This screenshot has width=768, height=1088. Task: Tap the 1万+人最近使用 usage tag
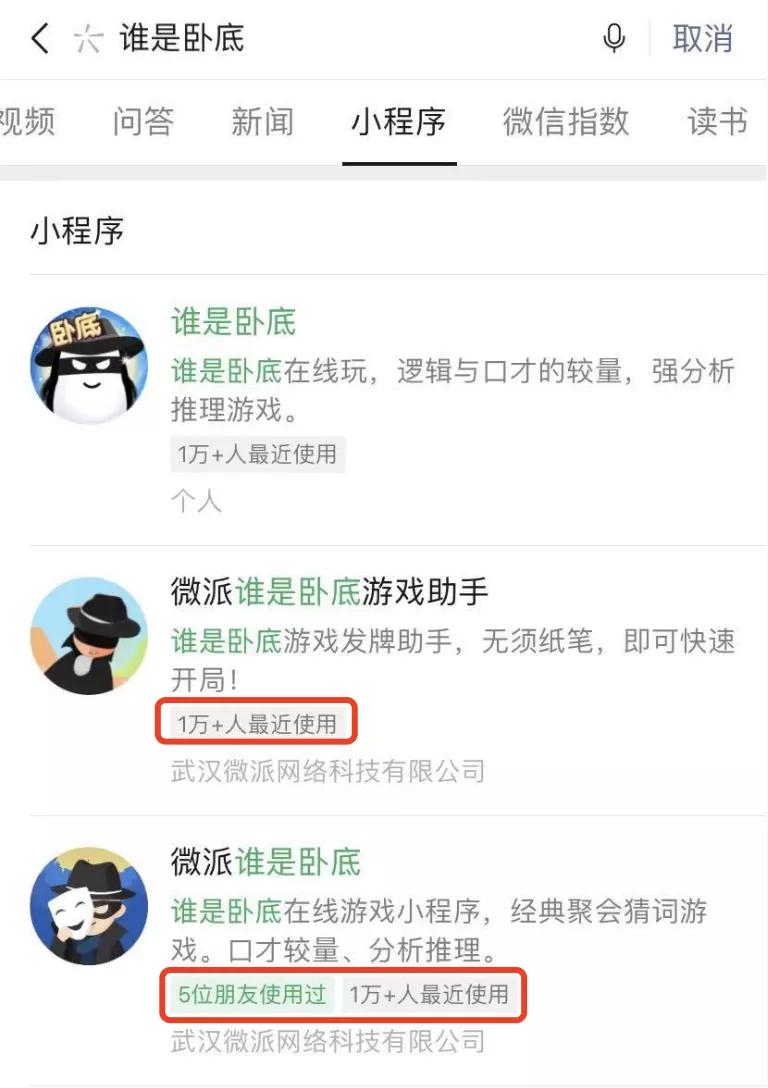[x=258, y=720]
